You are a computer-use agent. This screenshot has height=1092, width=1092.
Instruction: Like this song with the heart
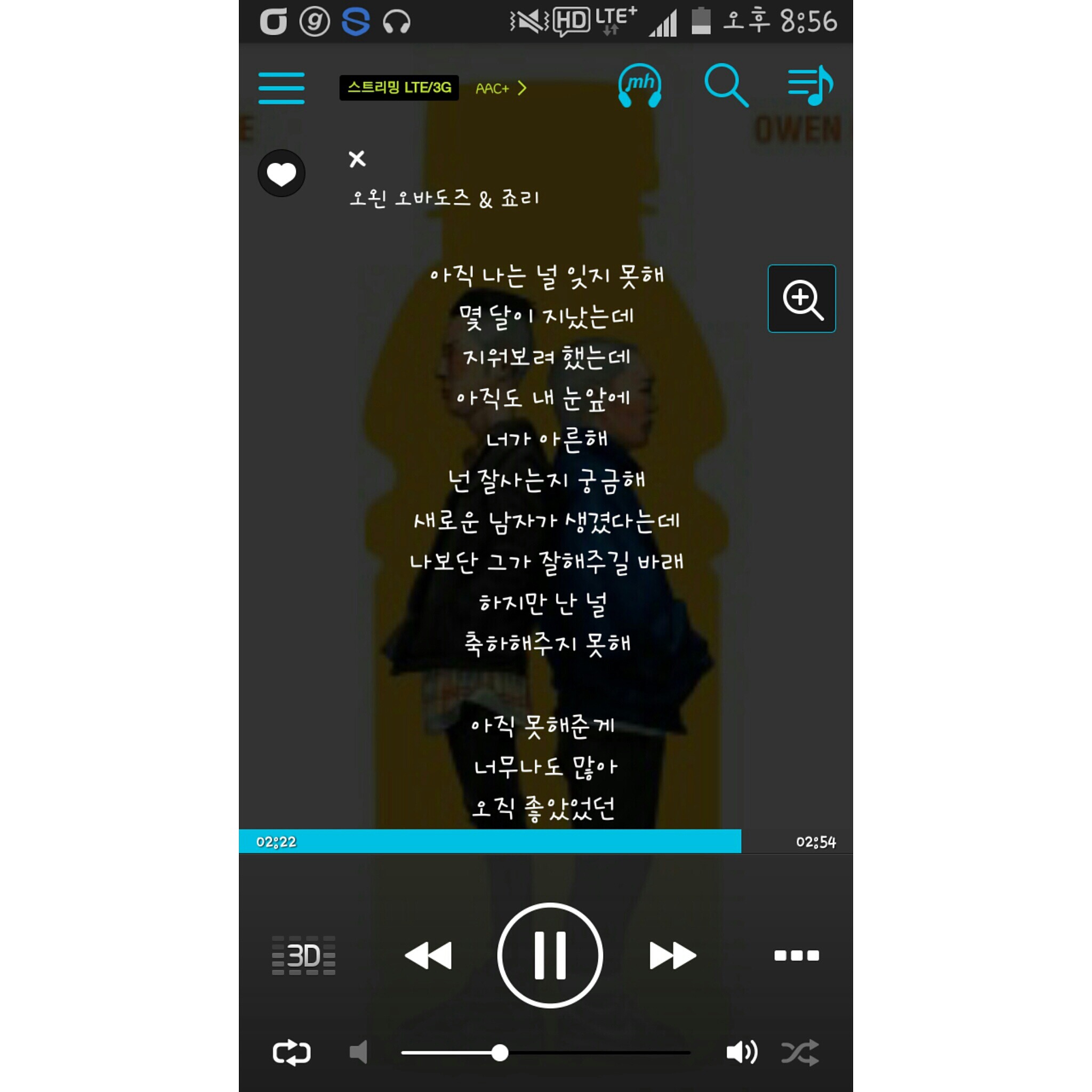click(281, 173)
